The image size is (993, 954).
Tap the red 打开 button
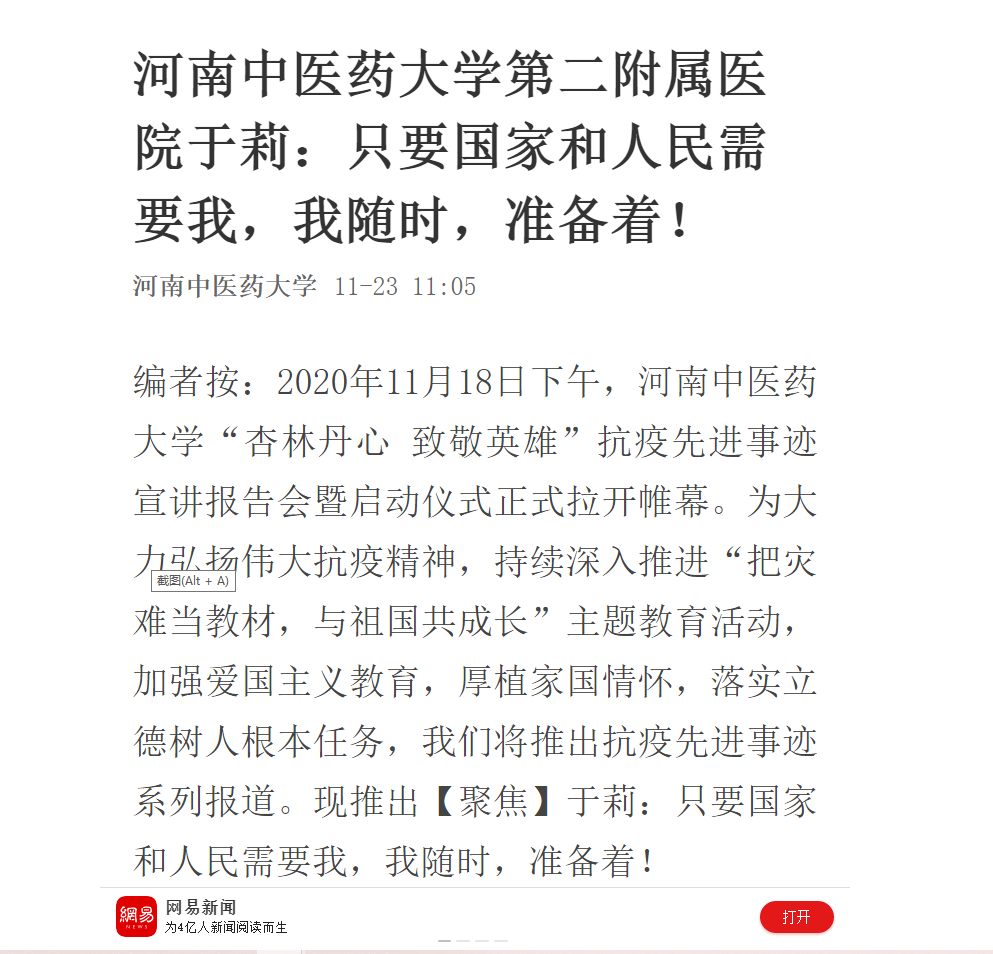pyautogui.click(x=796, y=917)
